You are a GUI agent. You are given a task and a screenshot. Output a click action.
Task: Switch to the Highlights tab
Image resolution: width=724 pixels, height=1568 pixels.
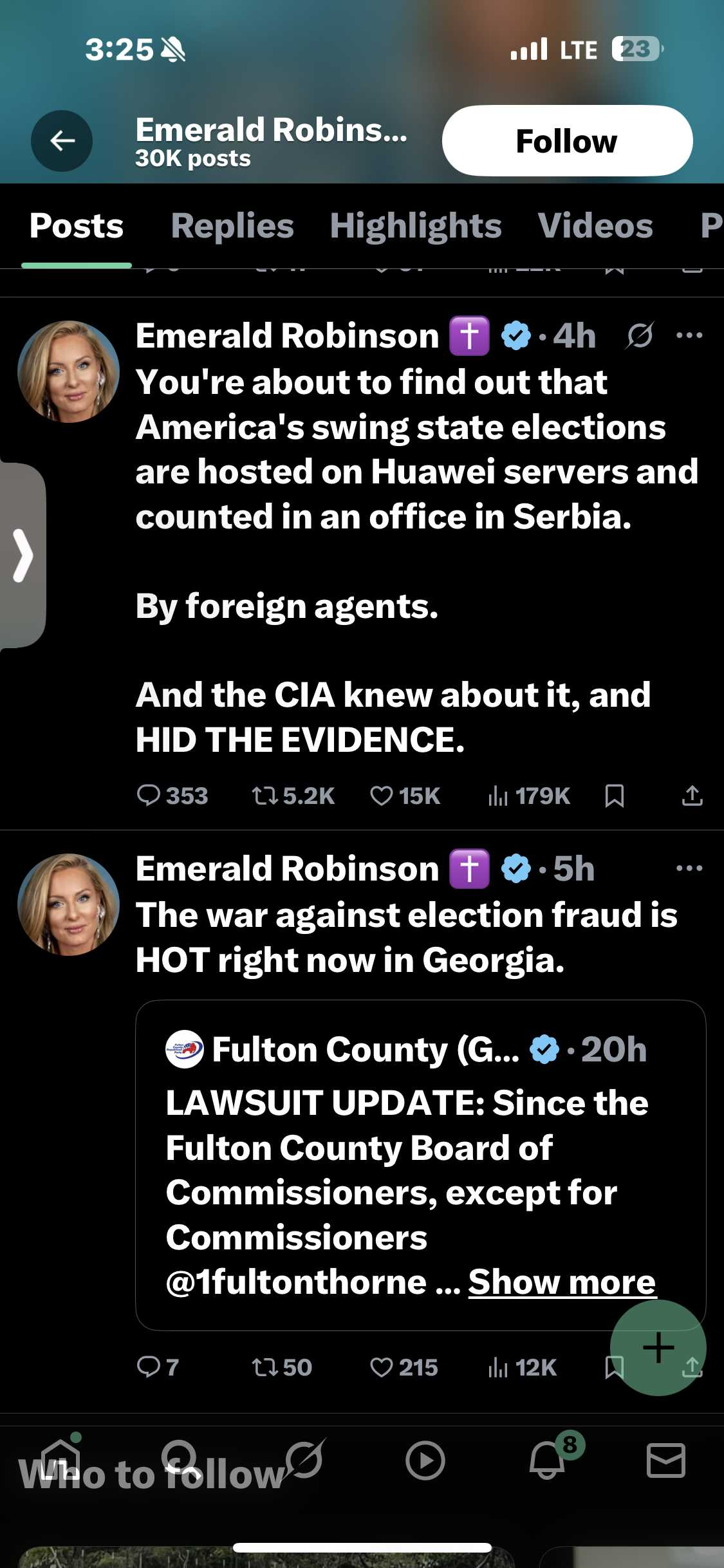click(416, 226)
